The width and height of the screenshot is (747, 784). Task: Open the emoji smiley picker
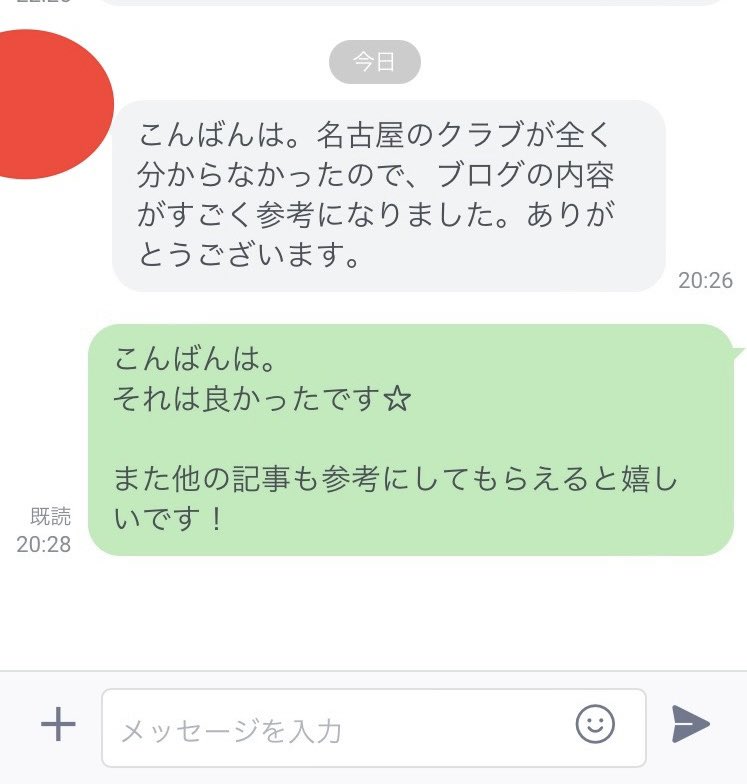tap(595, 724)
